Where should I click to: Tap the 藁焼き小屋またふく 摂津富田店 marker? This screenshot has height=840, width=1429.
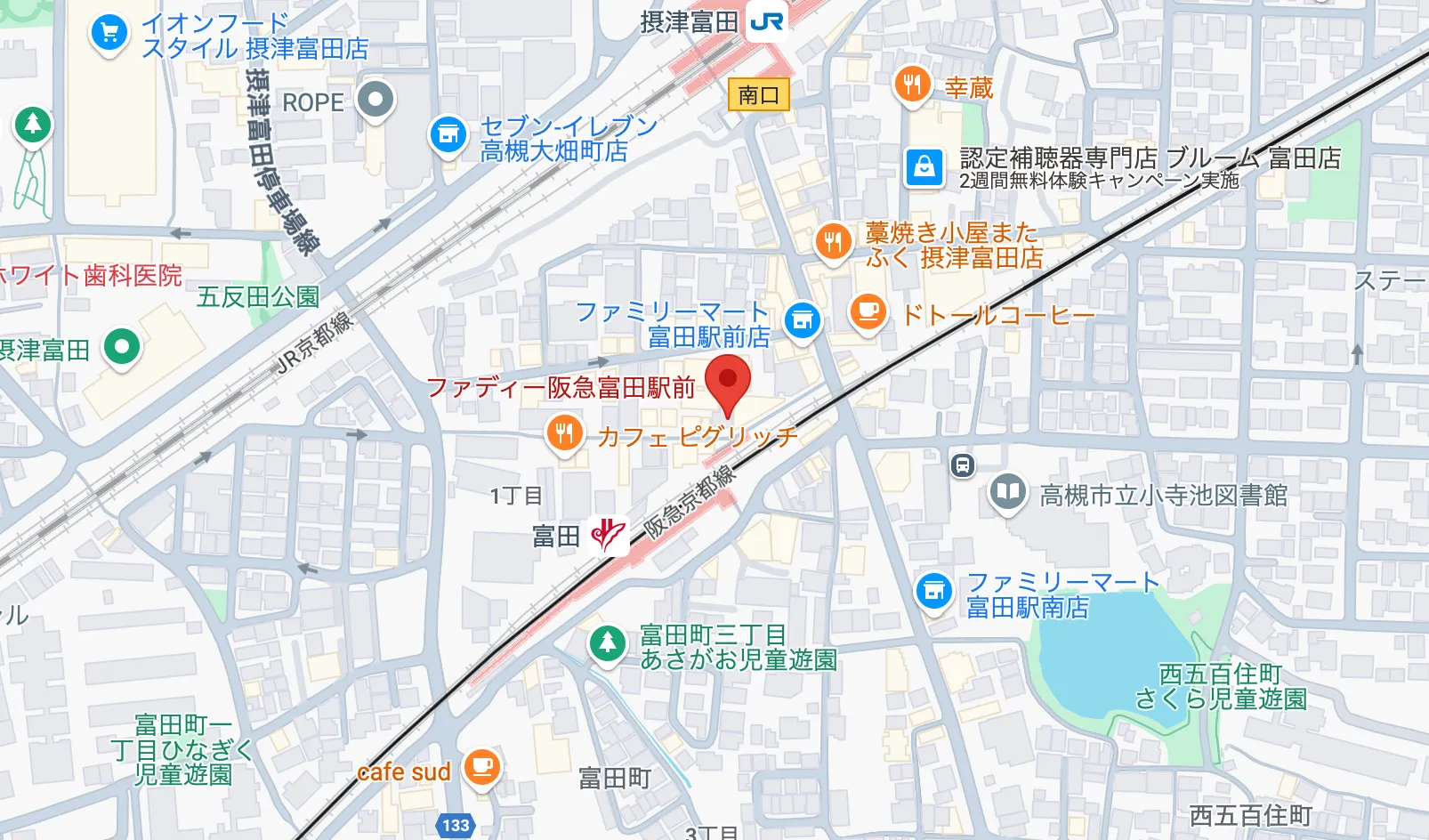pos(833,240)
